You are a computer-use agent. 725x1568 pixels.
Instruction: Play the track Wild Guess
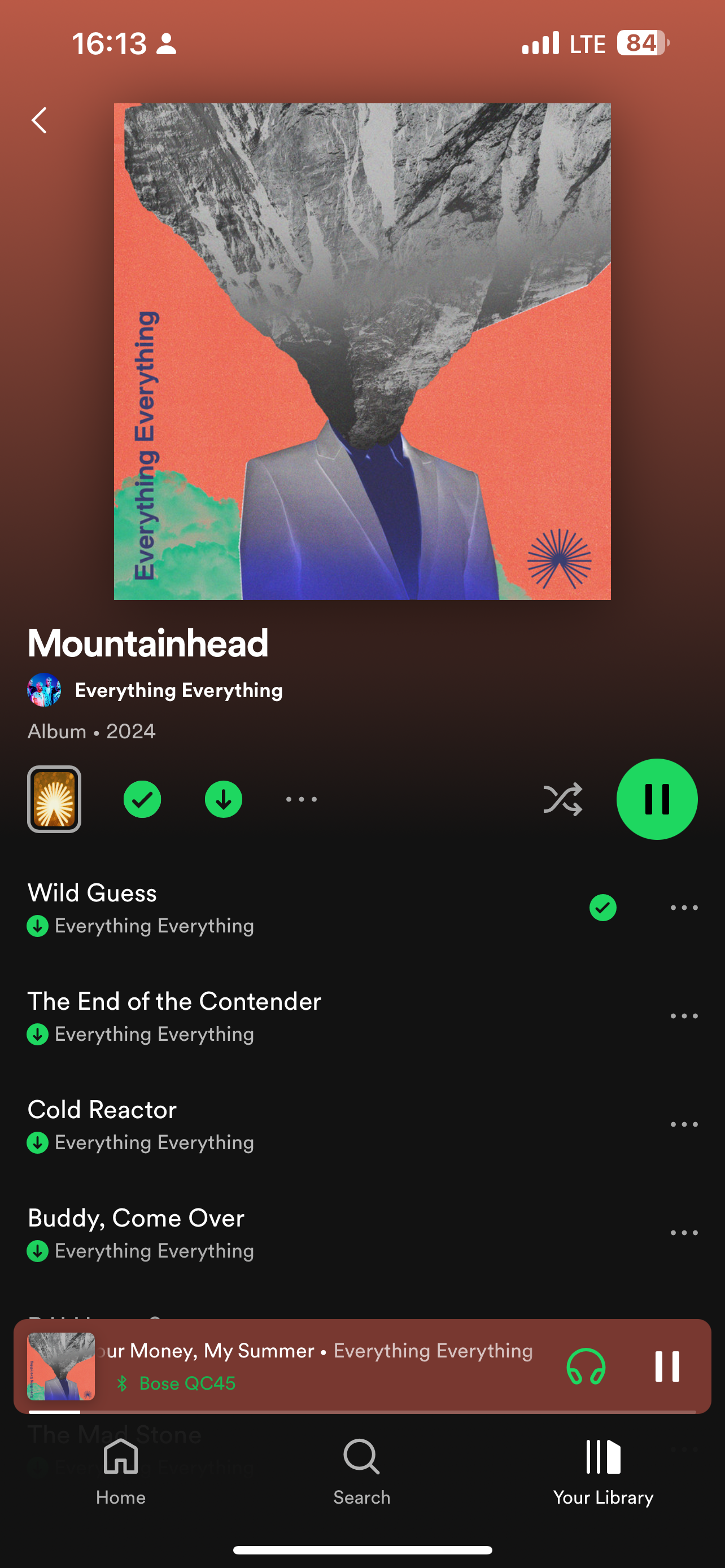pos(243,907)
